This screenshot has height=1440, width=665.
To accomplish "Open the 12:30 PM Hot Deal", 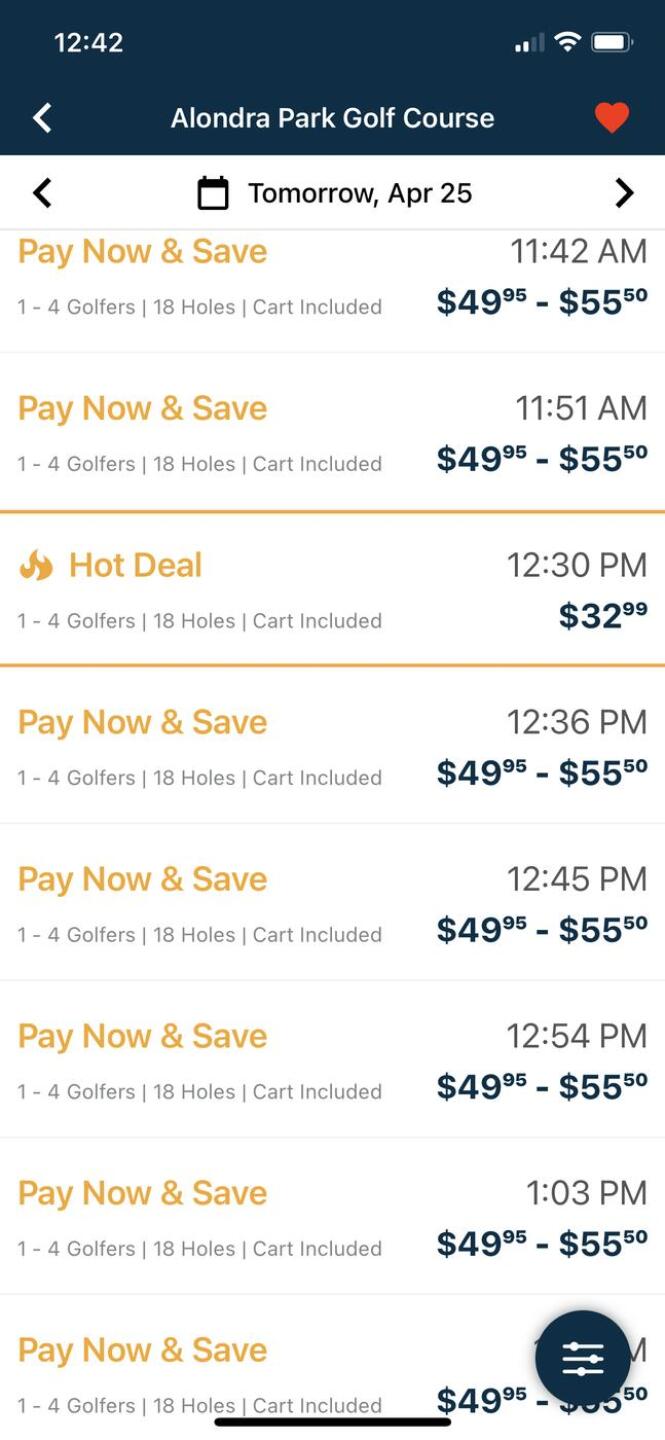I will coord(332,590).
